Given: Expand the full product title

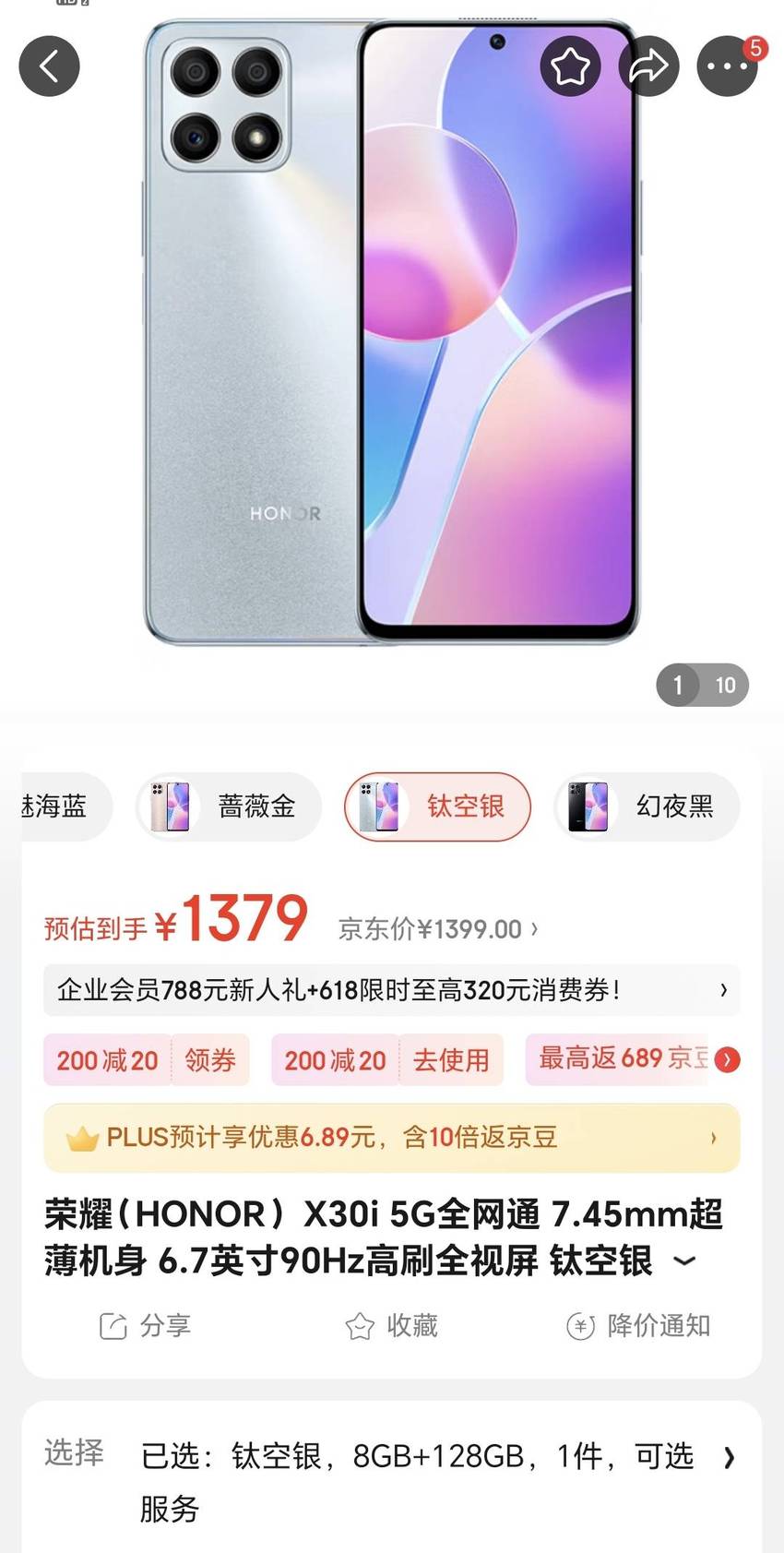Looking at the screenshot, I should 684,1260.
